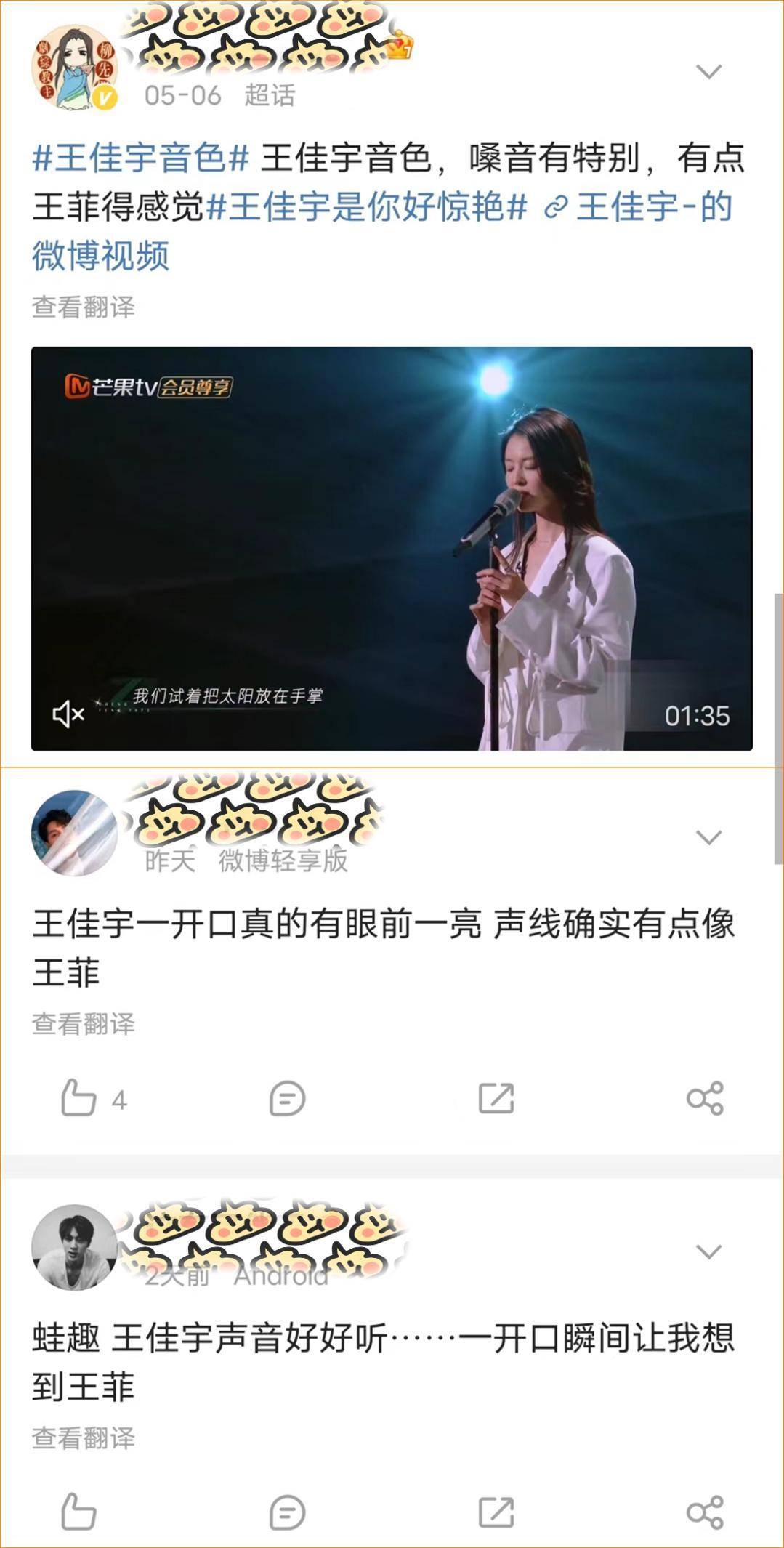This screenshot has width=784, height=1548.
Task: Open the #王佳宇音色# hashtag topic
Action: 141,158
